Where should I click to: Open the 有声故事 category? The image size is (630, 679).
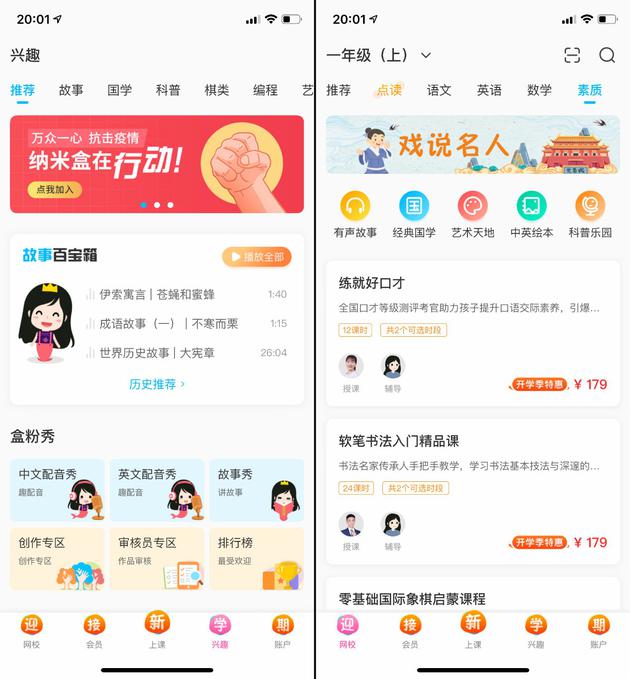click(355, 215)
